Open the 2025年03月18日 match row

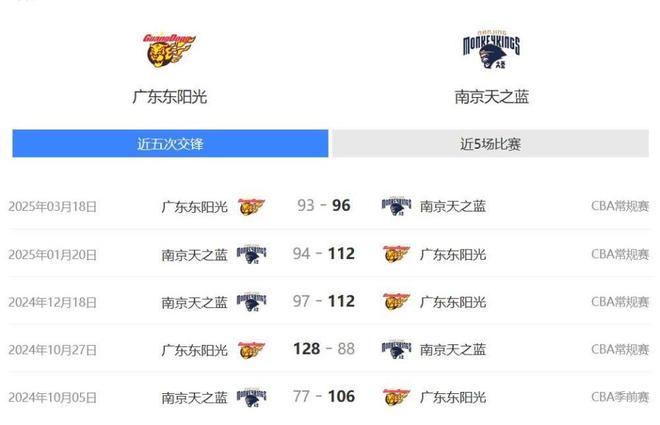(328, 206)
